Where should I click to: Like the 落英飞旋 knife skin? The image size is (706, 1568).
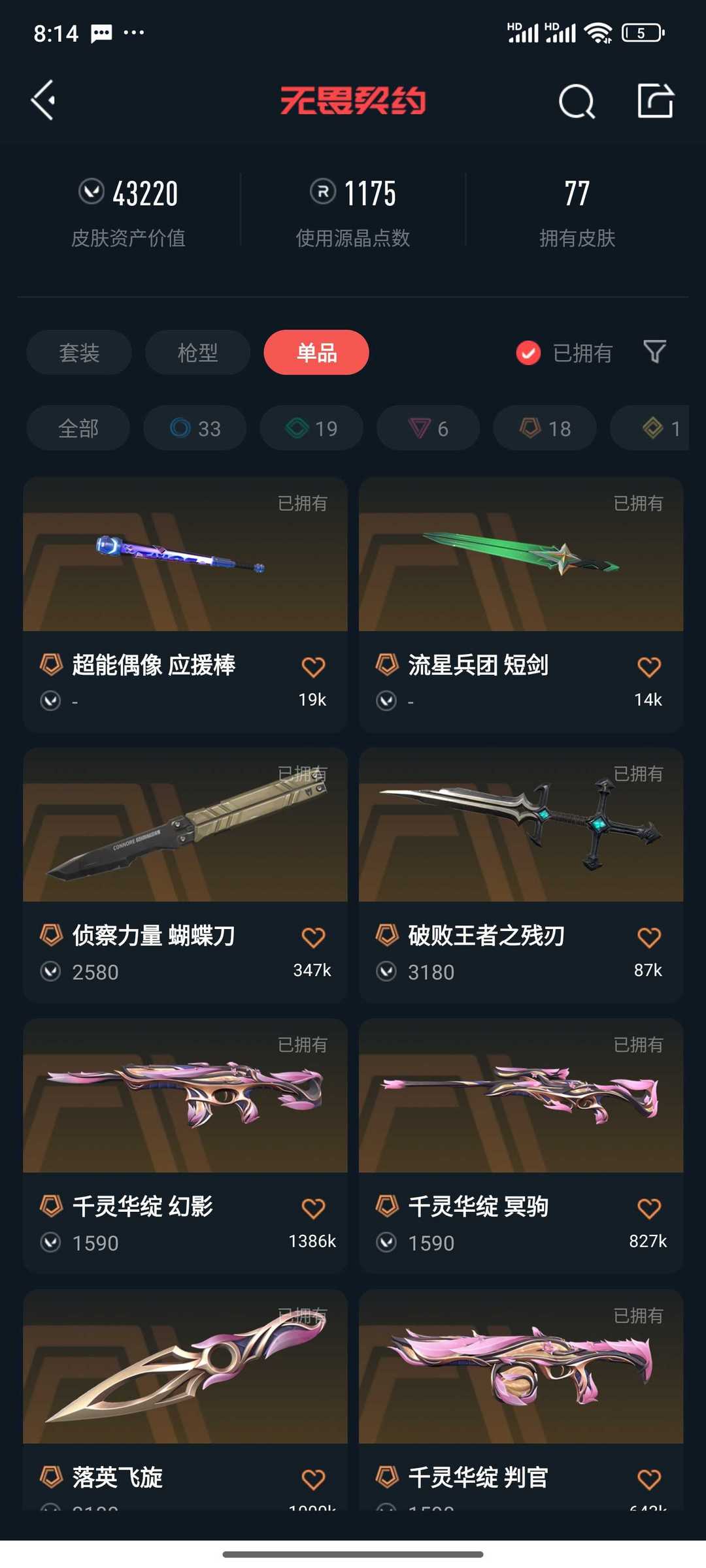coord(313,1479)
